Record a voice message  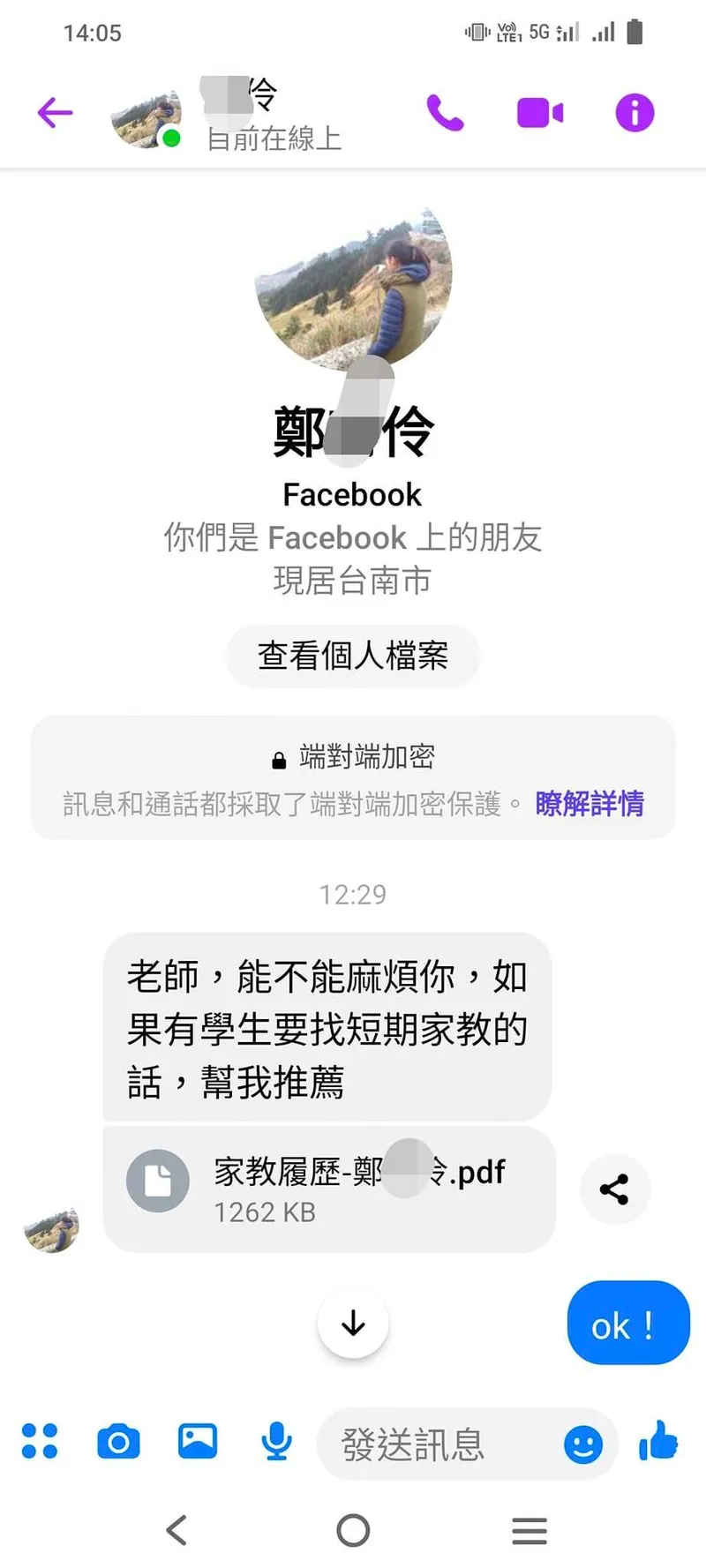[276, 1442]
